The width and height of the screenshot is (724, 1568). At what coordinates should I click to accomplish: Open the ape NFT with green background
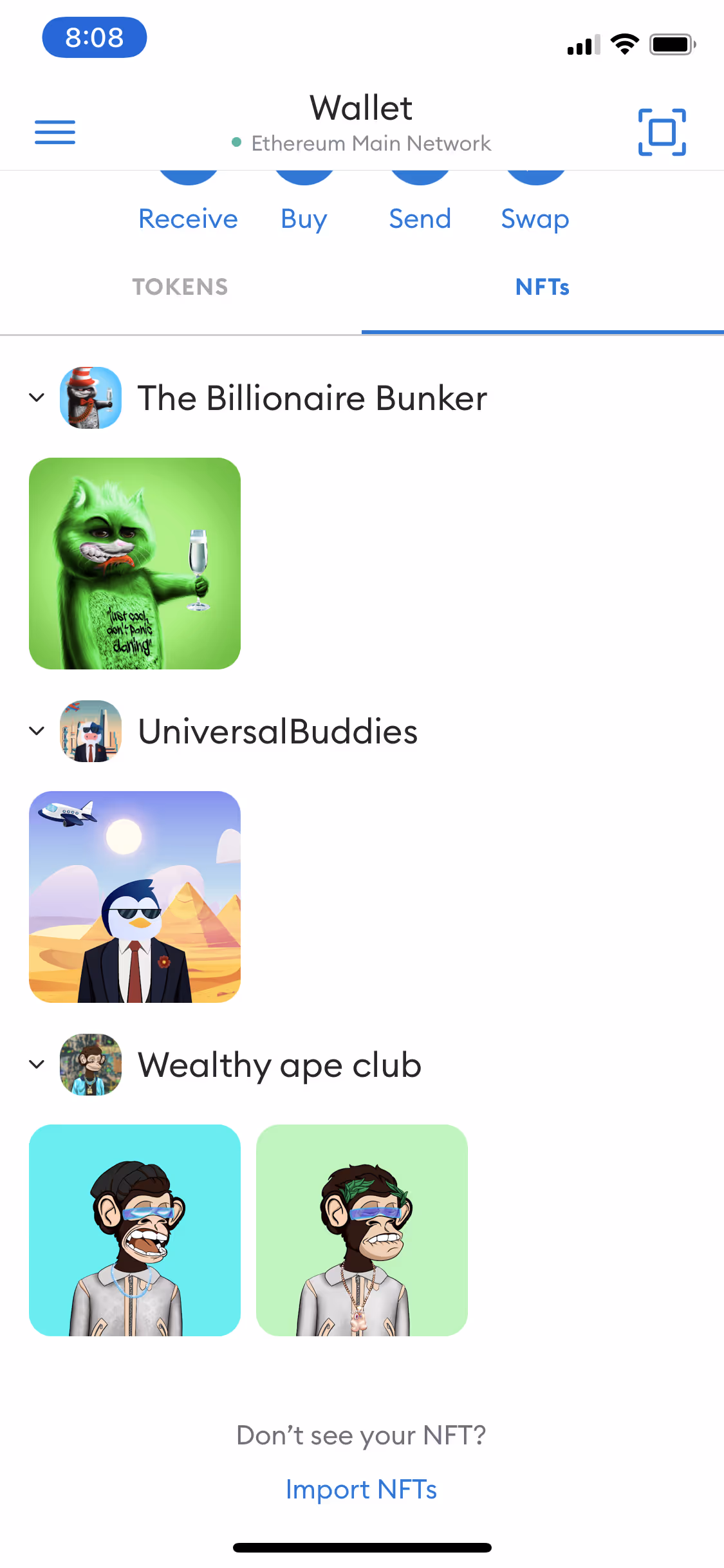click(362, 1230)
